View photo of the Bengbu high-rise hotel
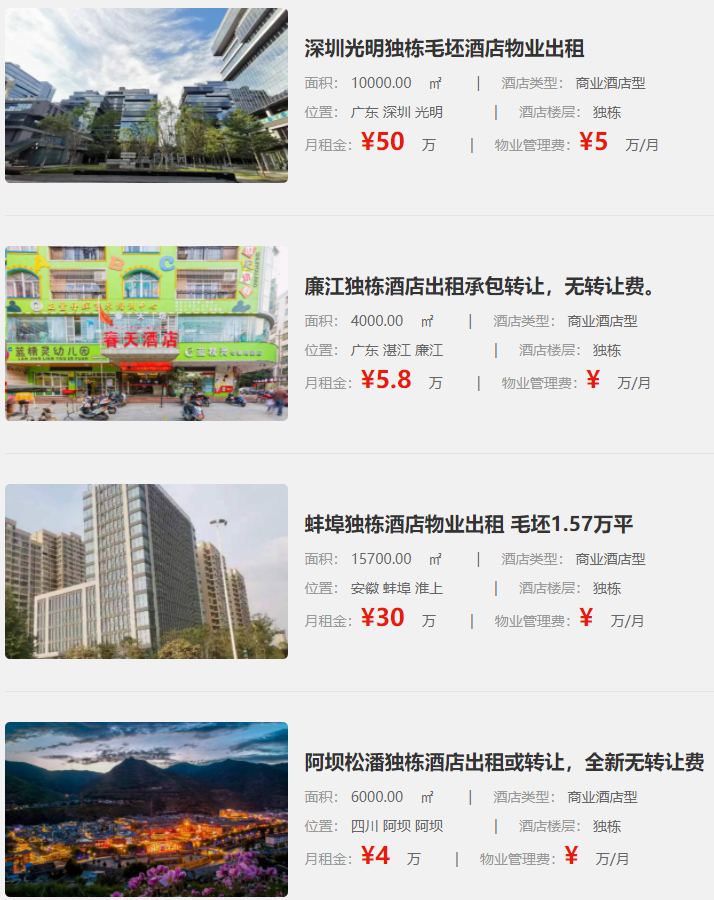 coord(146,572)
